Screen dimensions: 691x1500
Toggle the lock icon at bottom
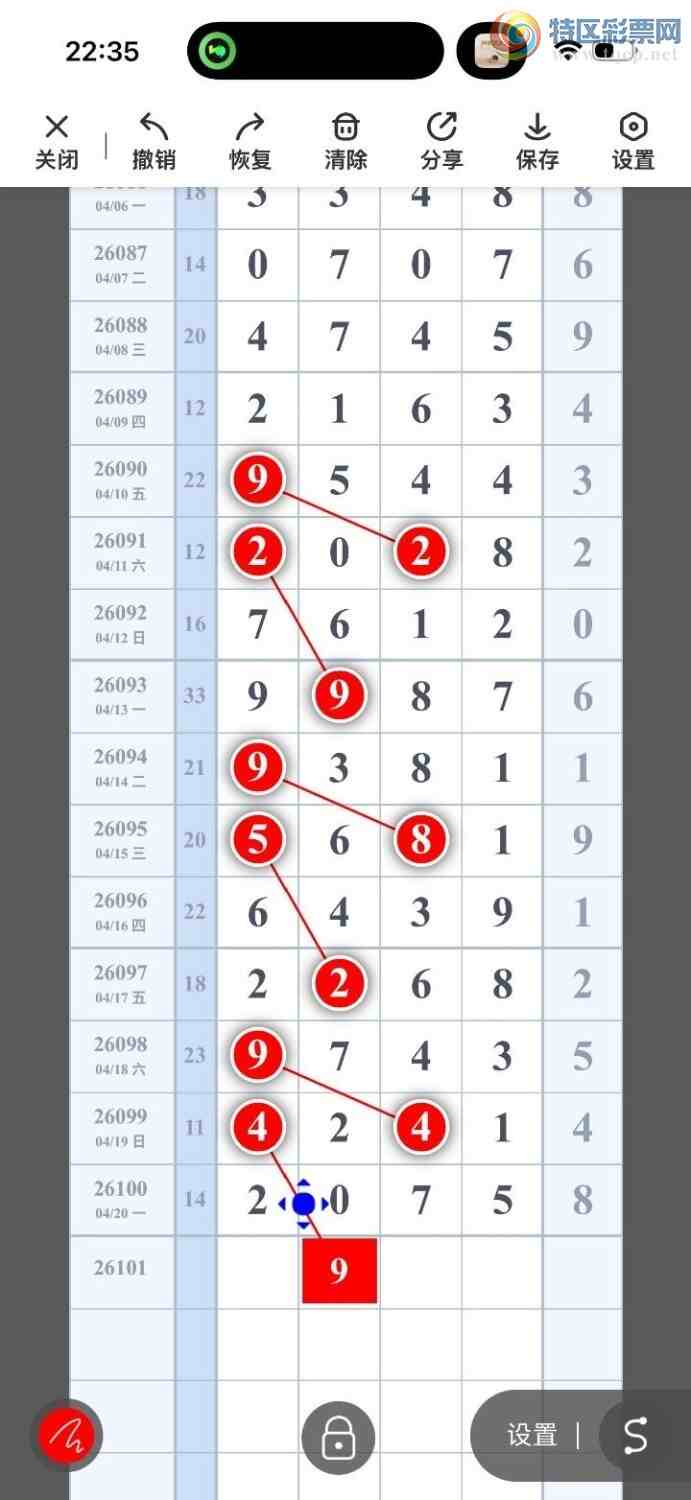(338, 1438)
